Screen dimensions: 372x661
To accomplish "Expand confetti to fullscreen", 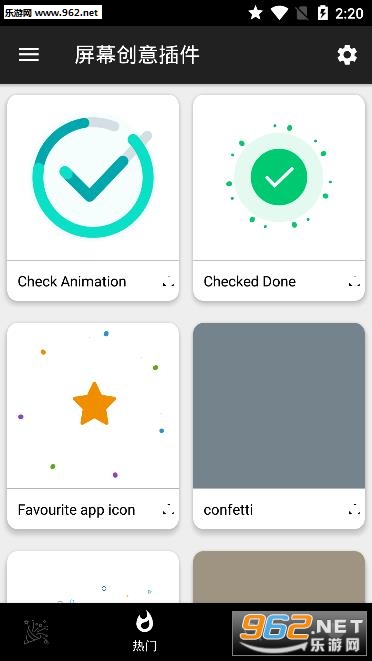I will 354,510.
